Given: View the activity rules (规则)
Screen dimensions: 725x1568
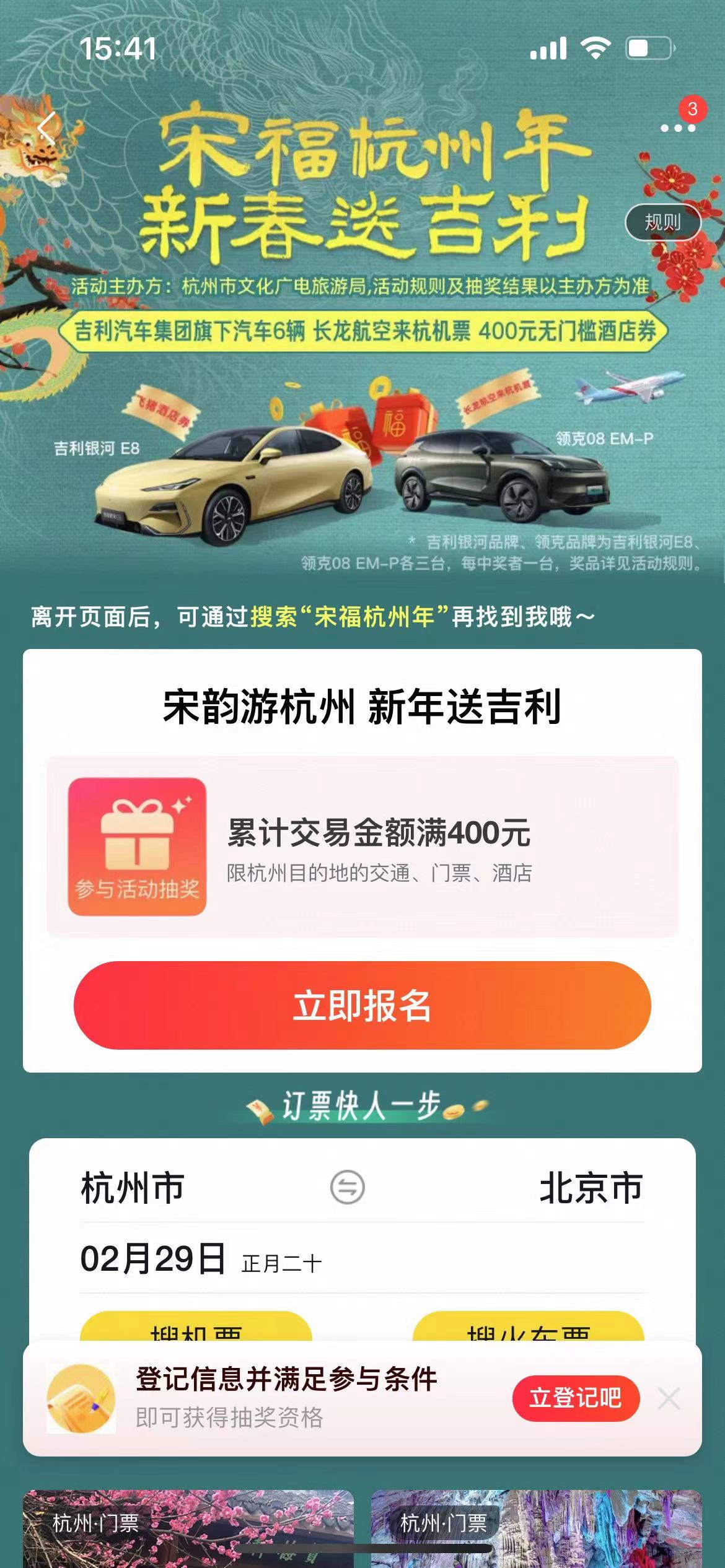Looking at the screenshot, I should click(662, 222).
